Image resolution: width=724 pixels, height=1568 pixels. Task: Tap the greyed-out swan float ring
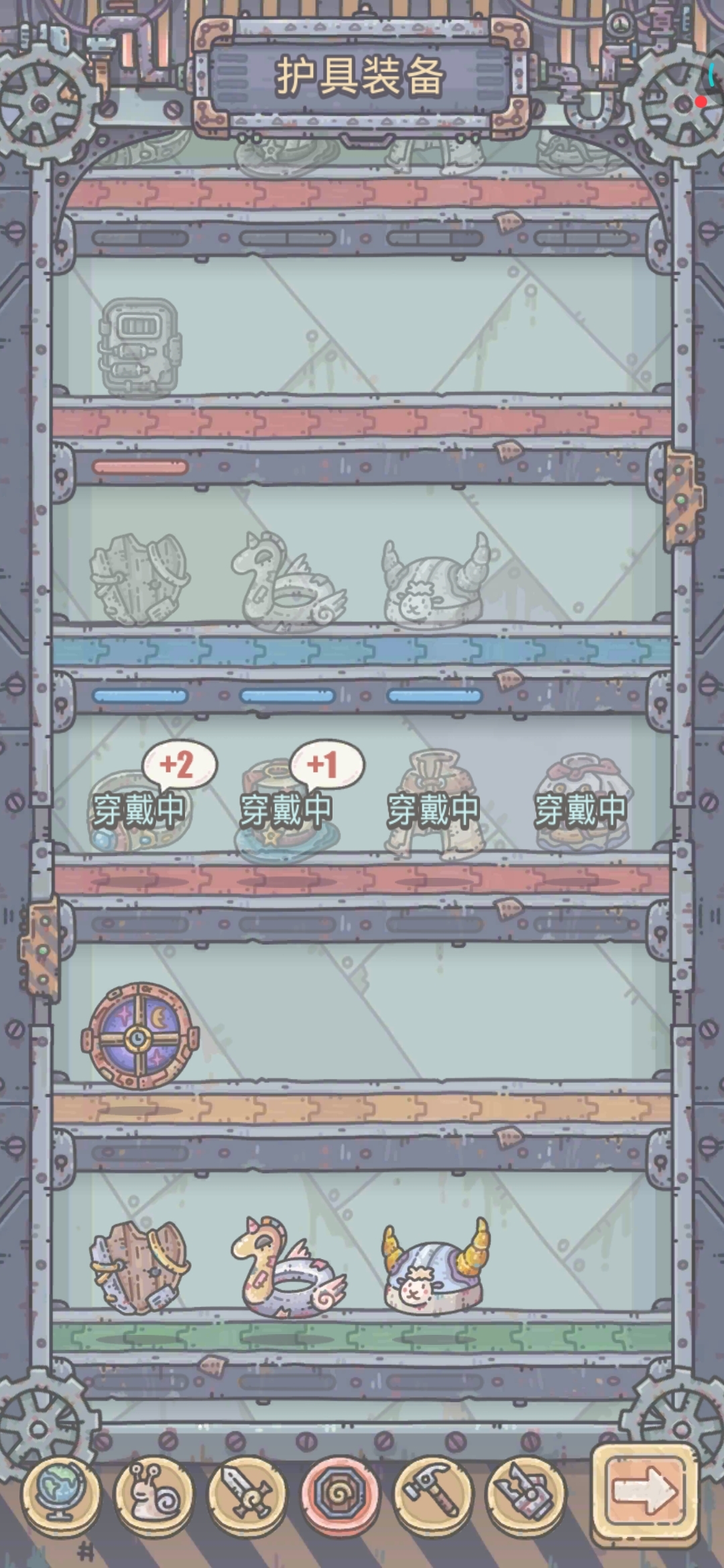coord(288,582)
